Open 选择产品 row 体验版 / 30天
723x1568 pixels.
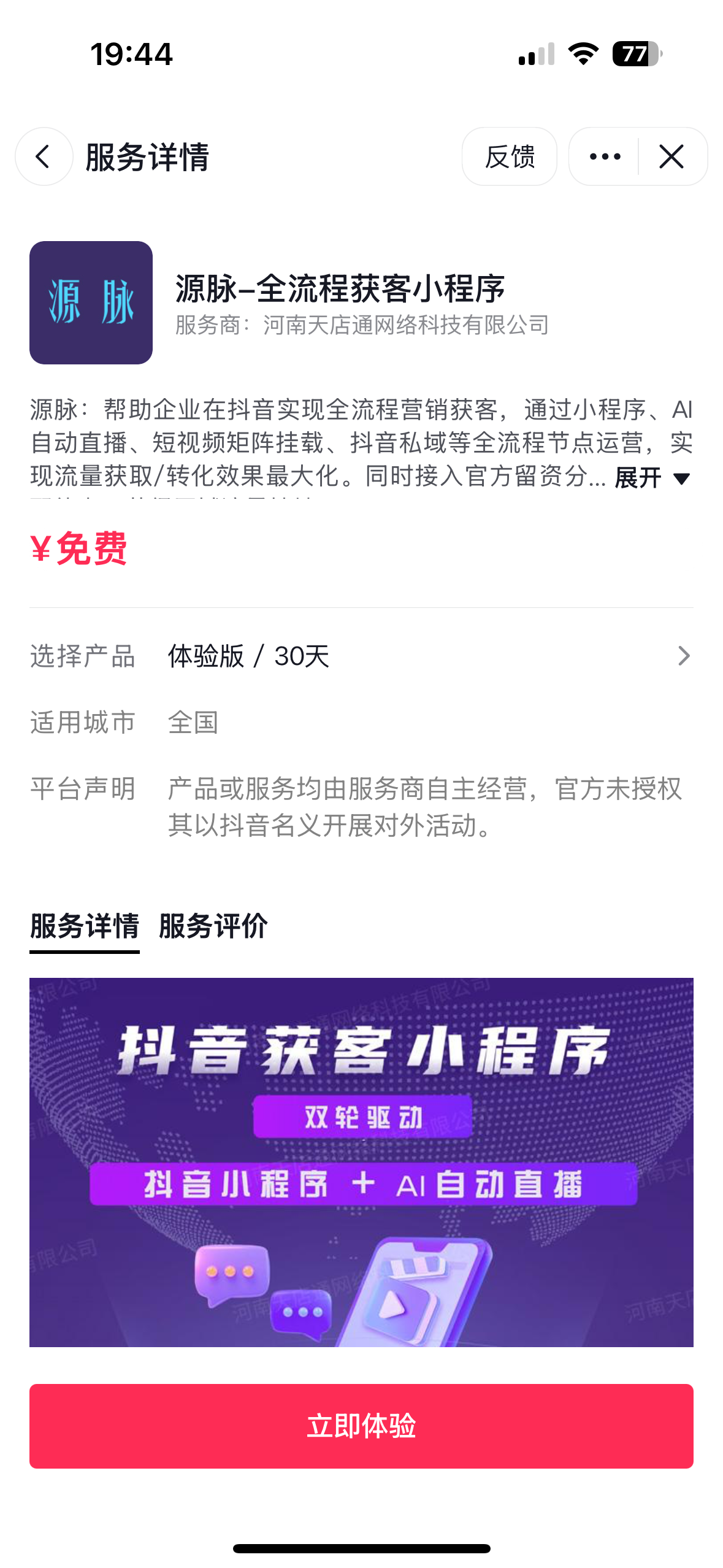tap(429, 656)
